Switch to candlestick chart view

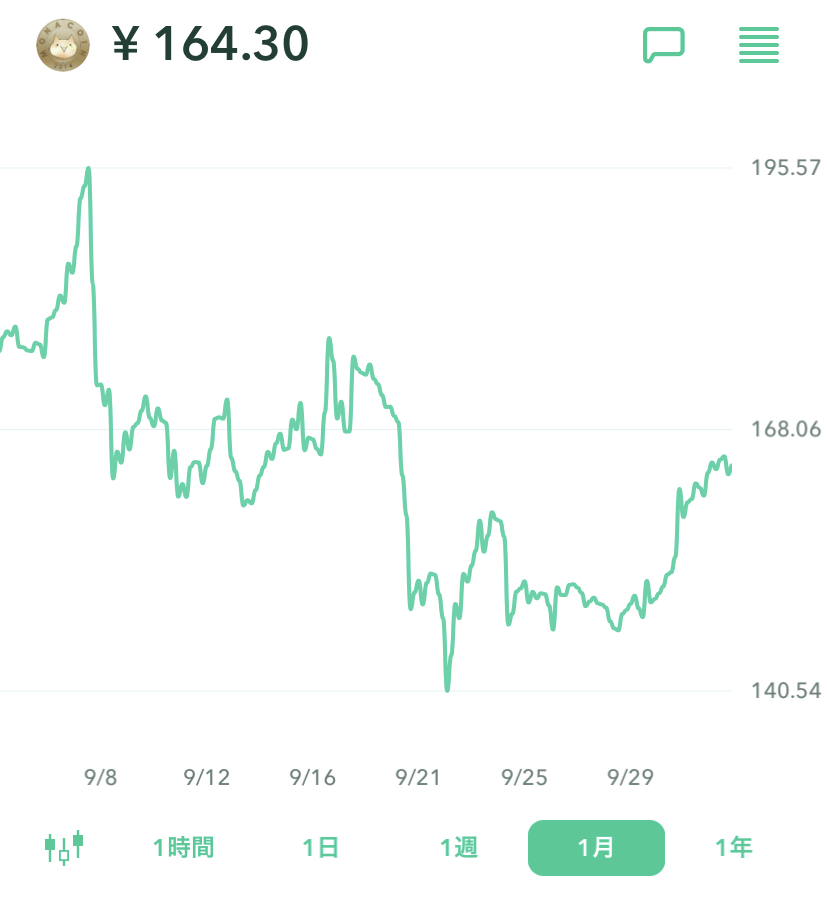[x=64, y=847]
